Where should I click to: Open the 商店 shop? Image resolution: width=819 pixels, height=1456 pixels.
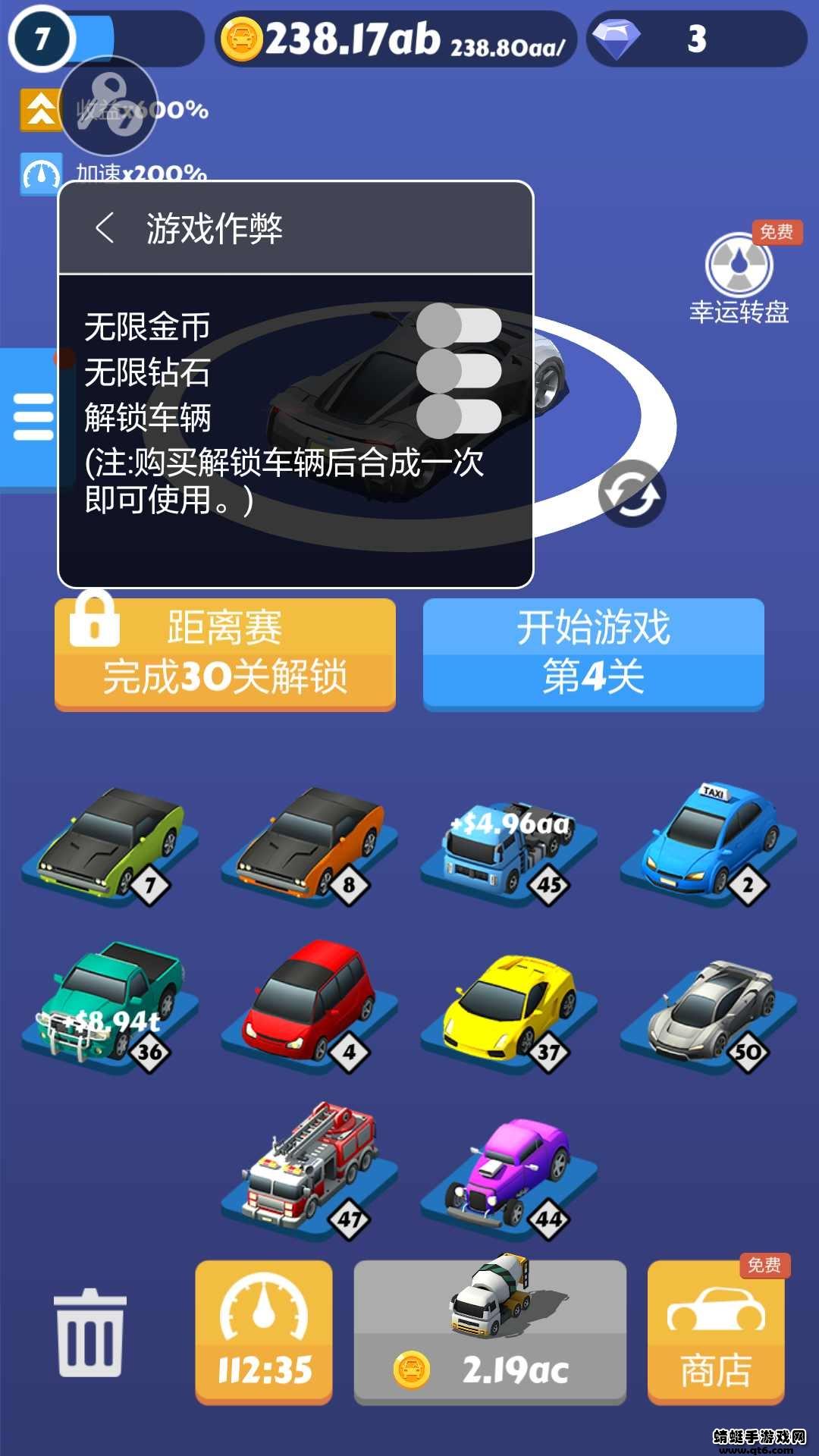click(x=716, y=1332)
